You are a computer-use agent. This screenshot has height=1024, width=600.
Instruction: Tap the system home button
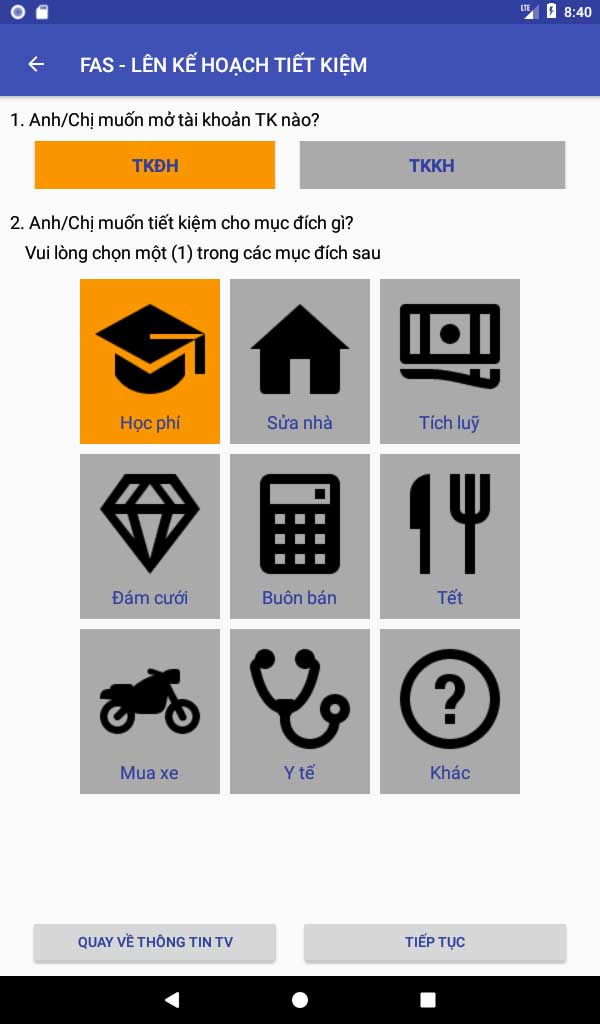click(300, 1000)
